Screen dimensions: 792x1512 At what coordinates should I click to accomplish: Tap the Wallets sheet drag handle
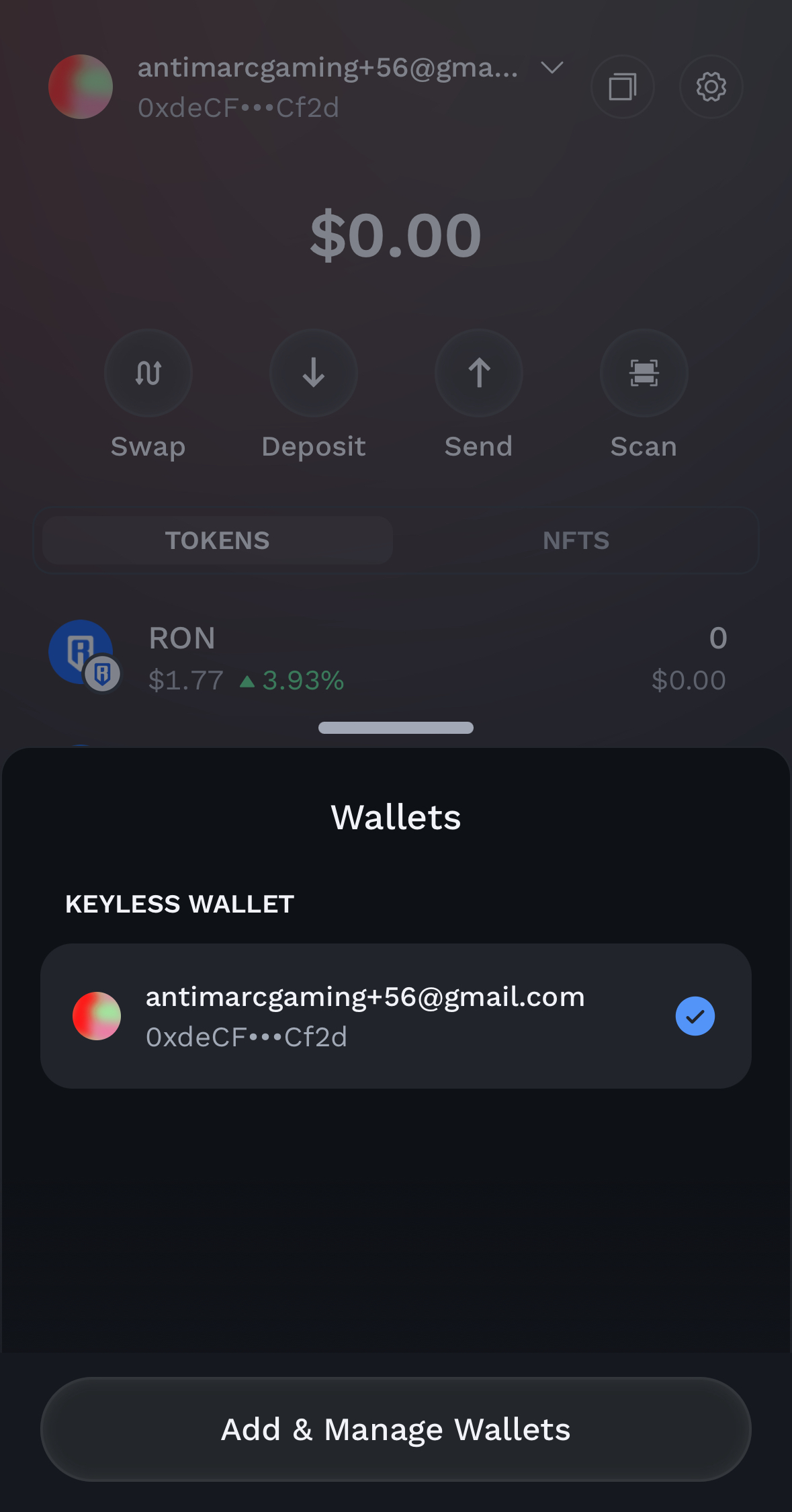[x=396, y=728]
